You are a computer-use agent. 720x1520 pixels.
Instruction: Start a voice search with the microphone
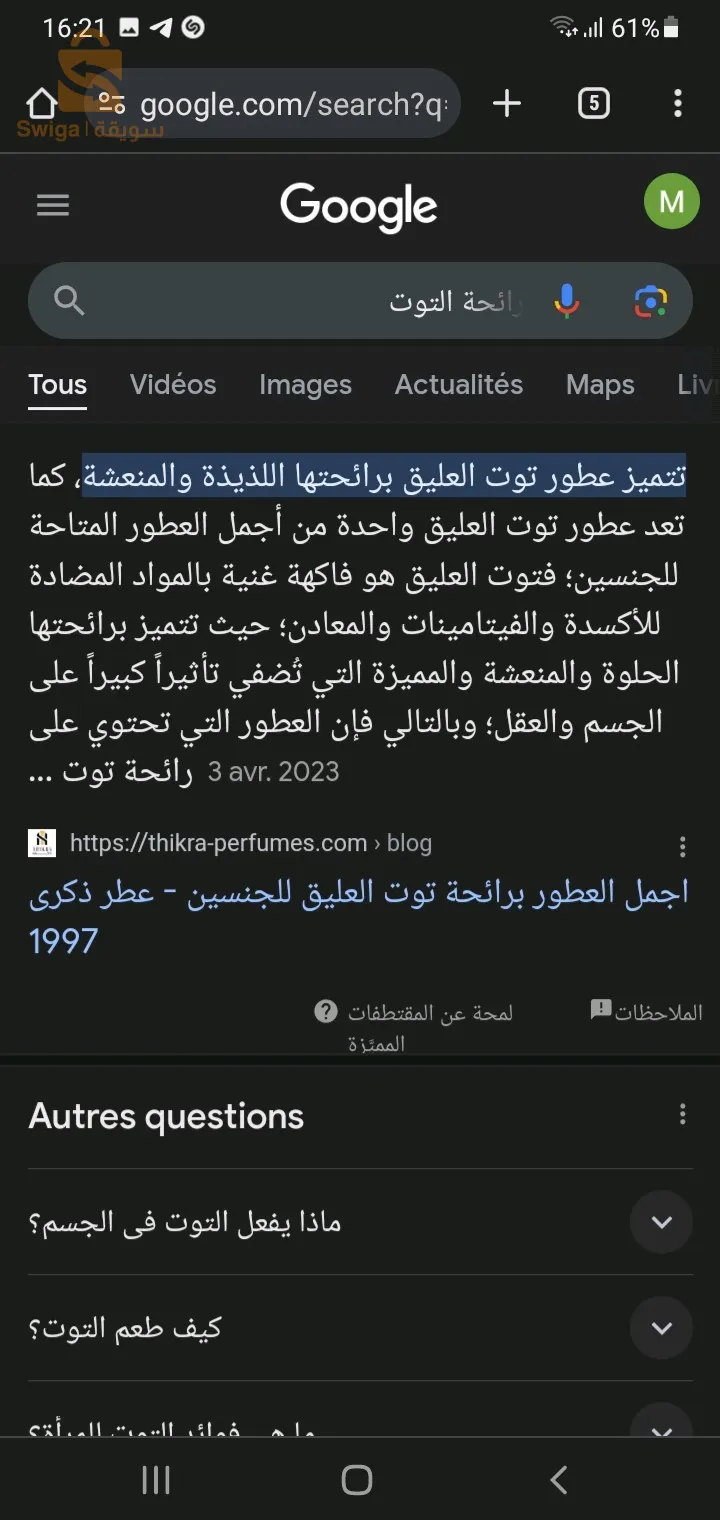tap(567, 301)
